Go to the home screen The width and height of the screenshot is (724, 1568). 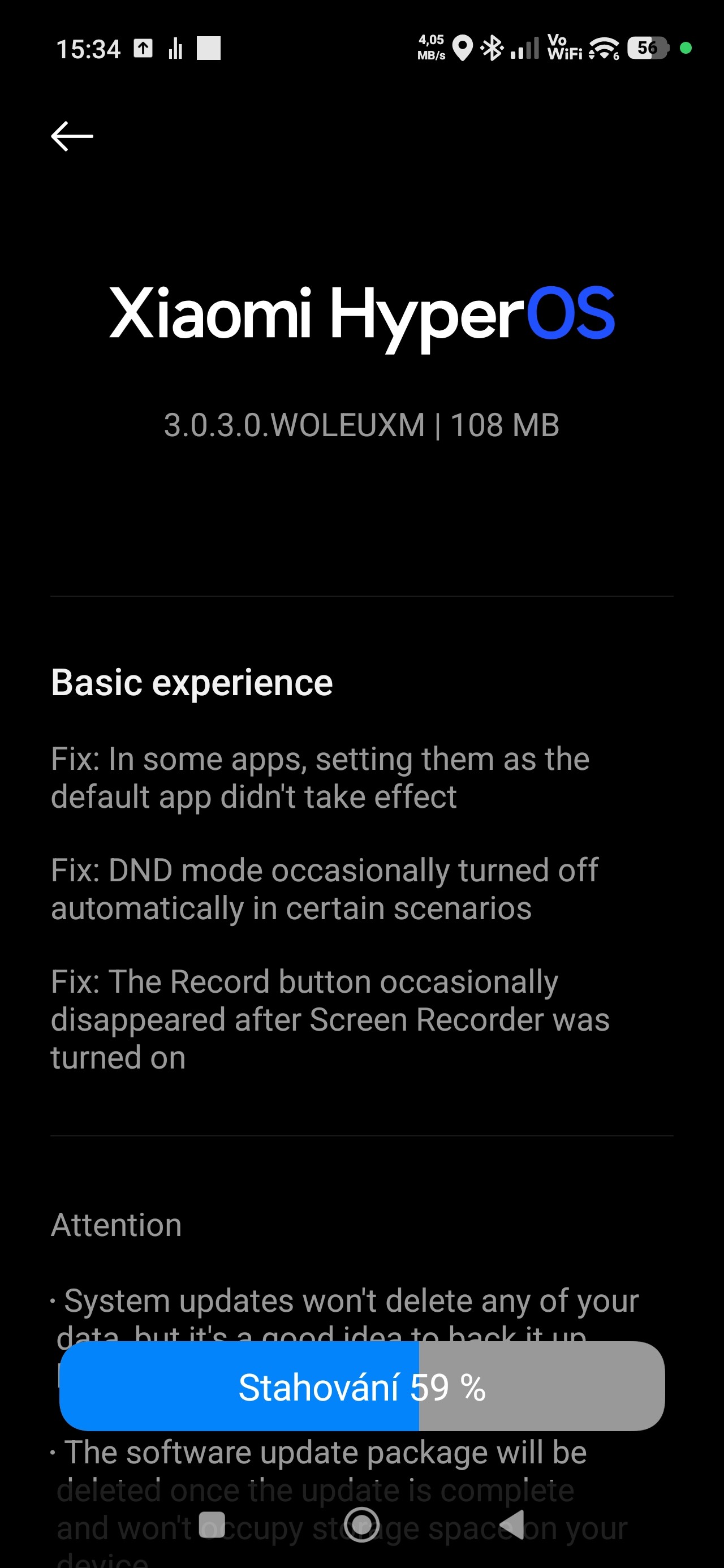click(x=361, y=1526)
